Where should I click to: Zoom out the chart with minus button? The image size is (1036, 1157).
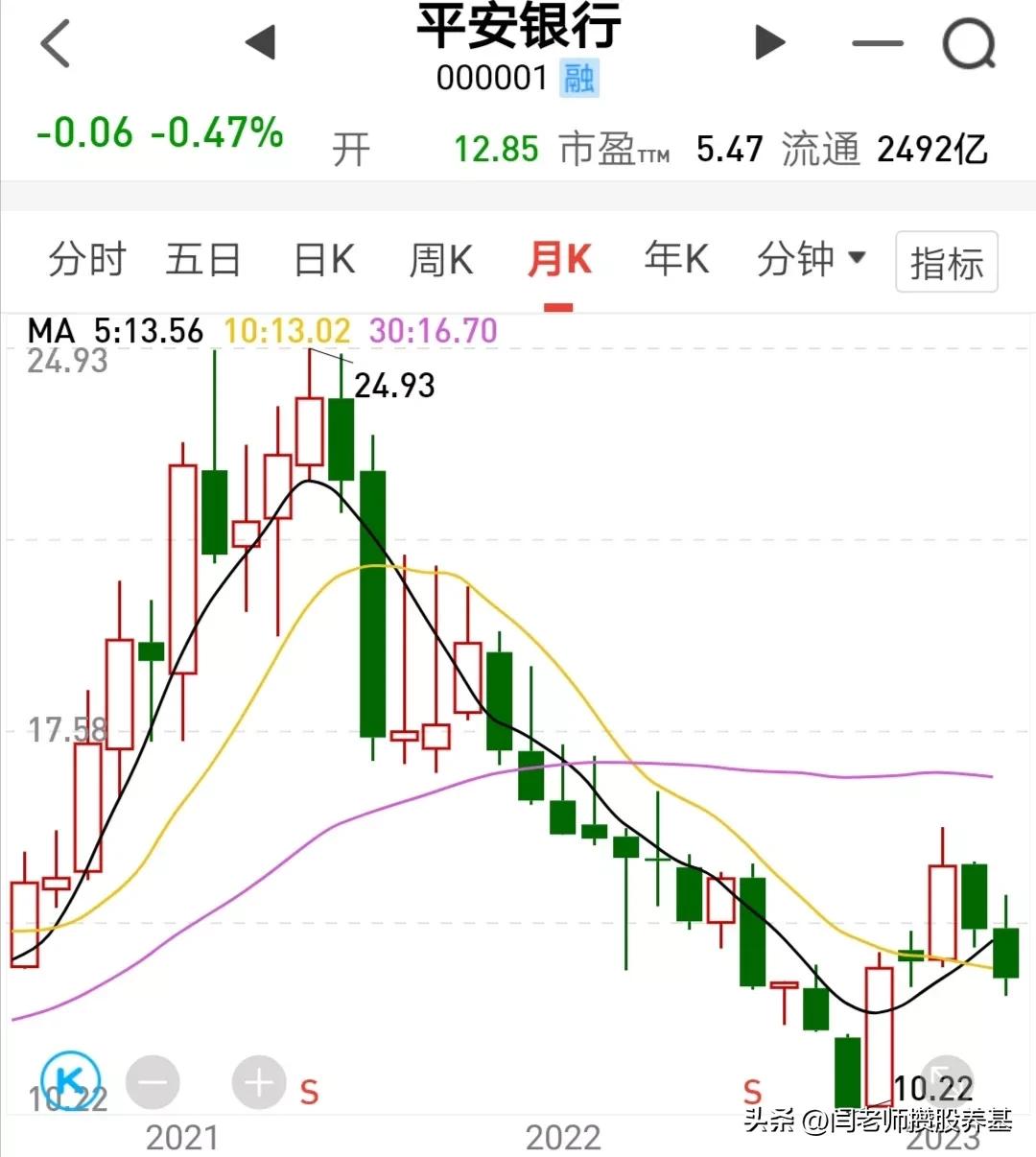153,1083
